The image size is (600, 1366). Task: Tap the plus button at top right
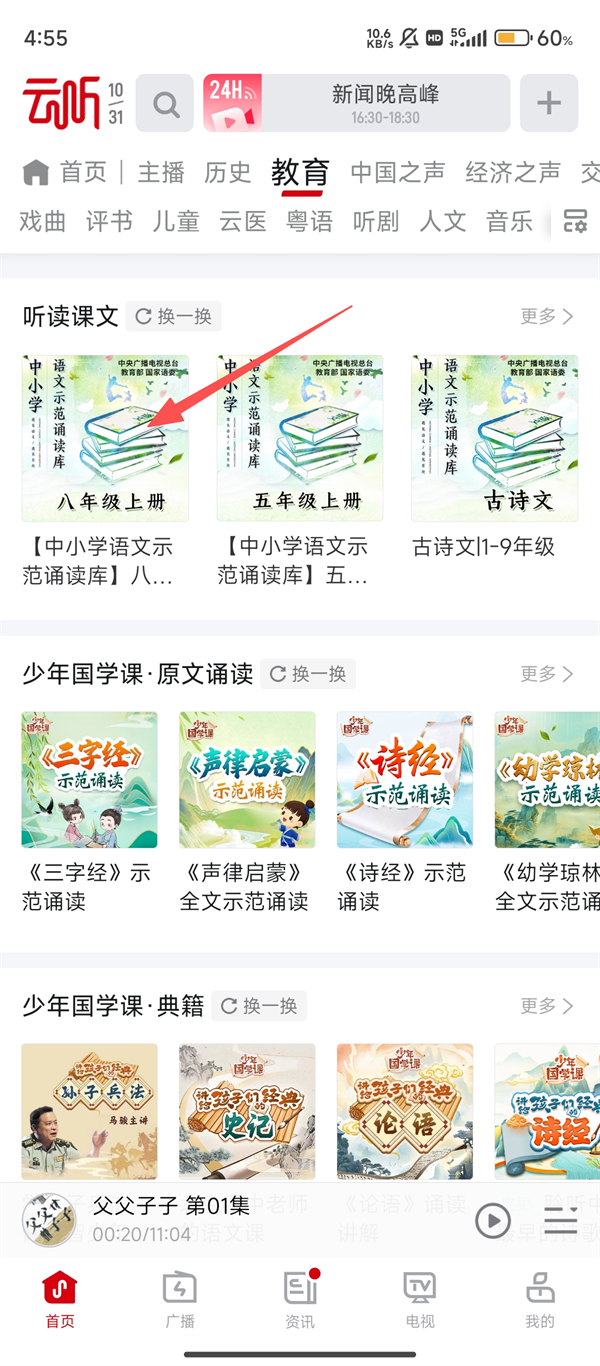click(548, 103)
